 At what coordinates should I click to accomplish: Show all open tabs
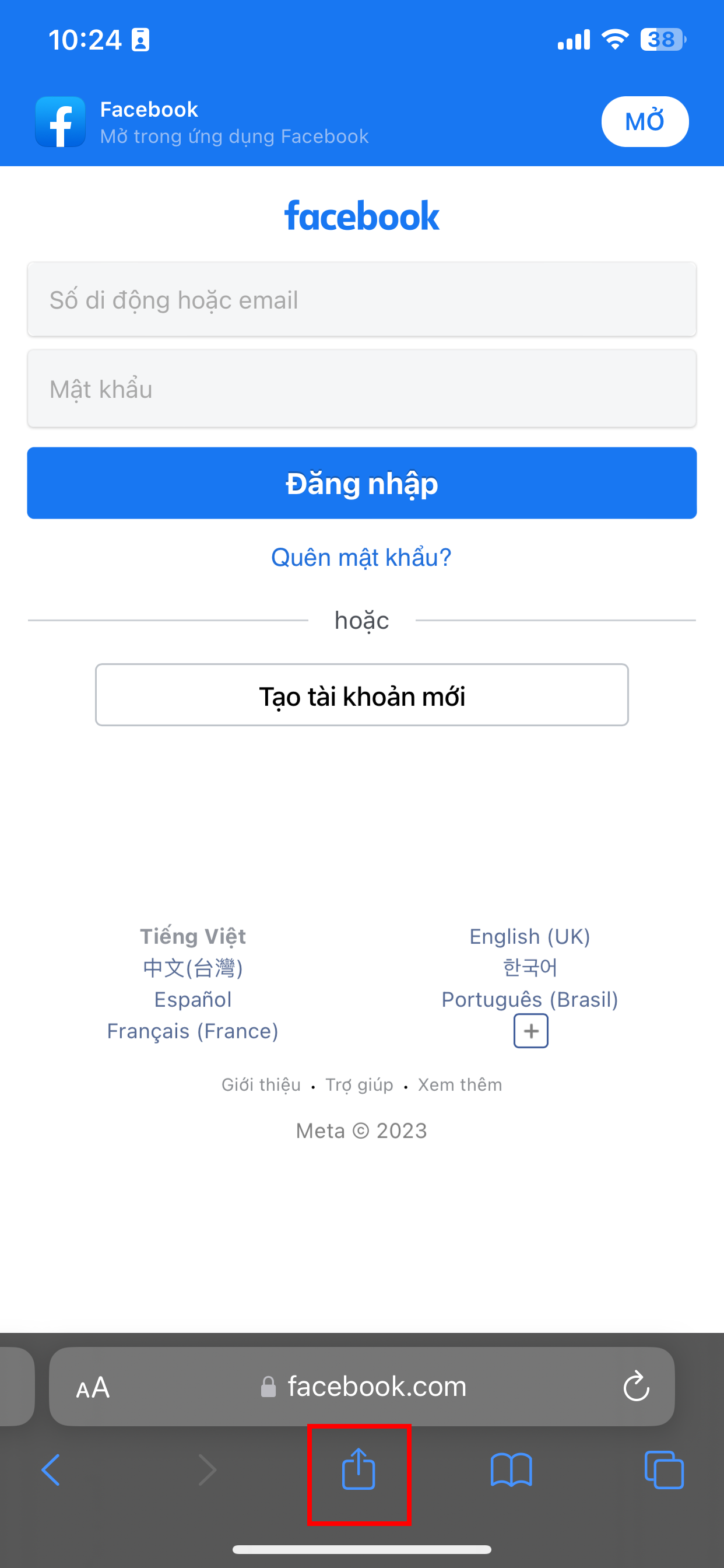tap(663, 1469)
